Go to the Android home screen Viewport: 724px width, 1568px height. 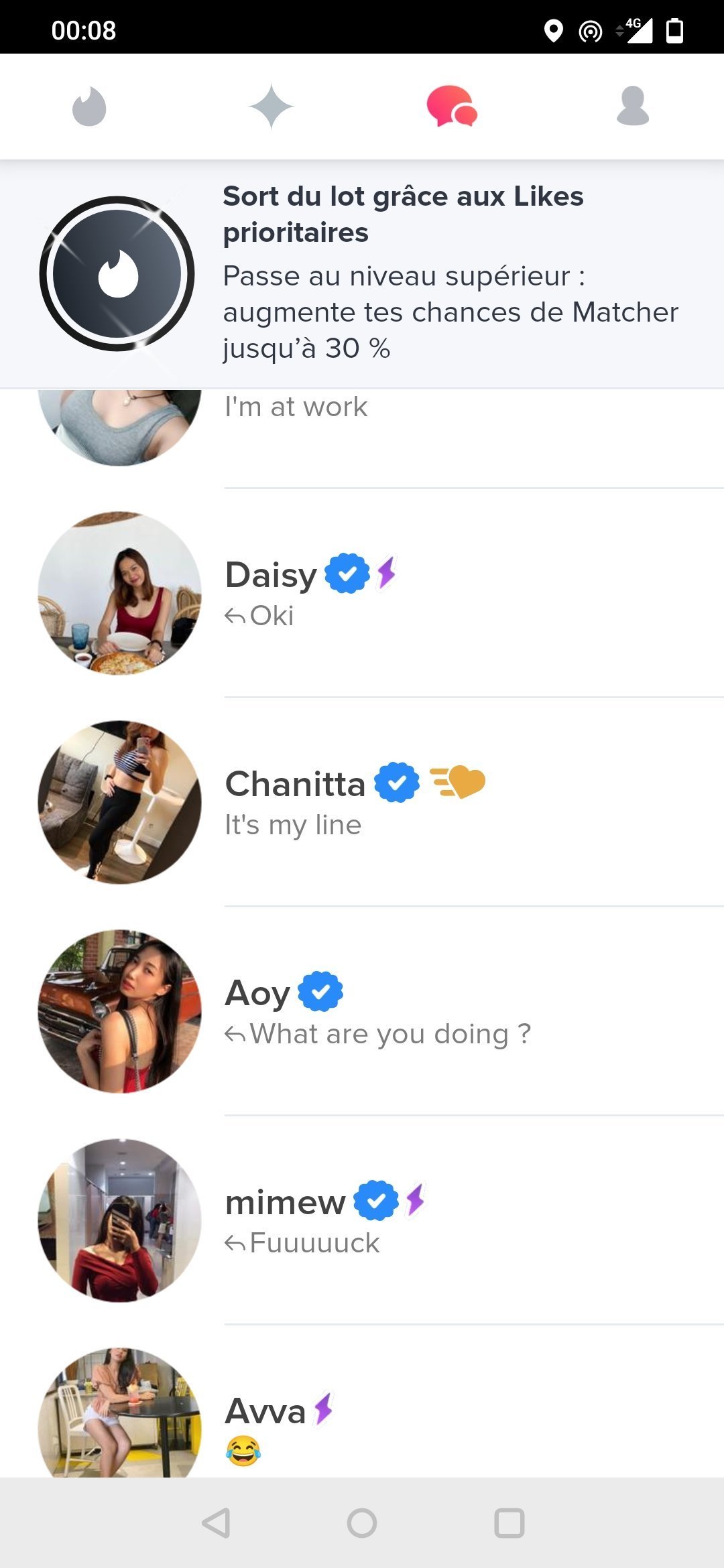[362, 1523]
